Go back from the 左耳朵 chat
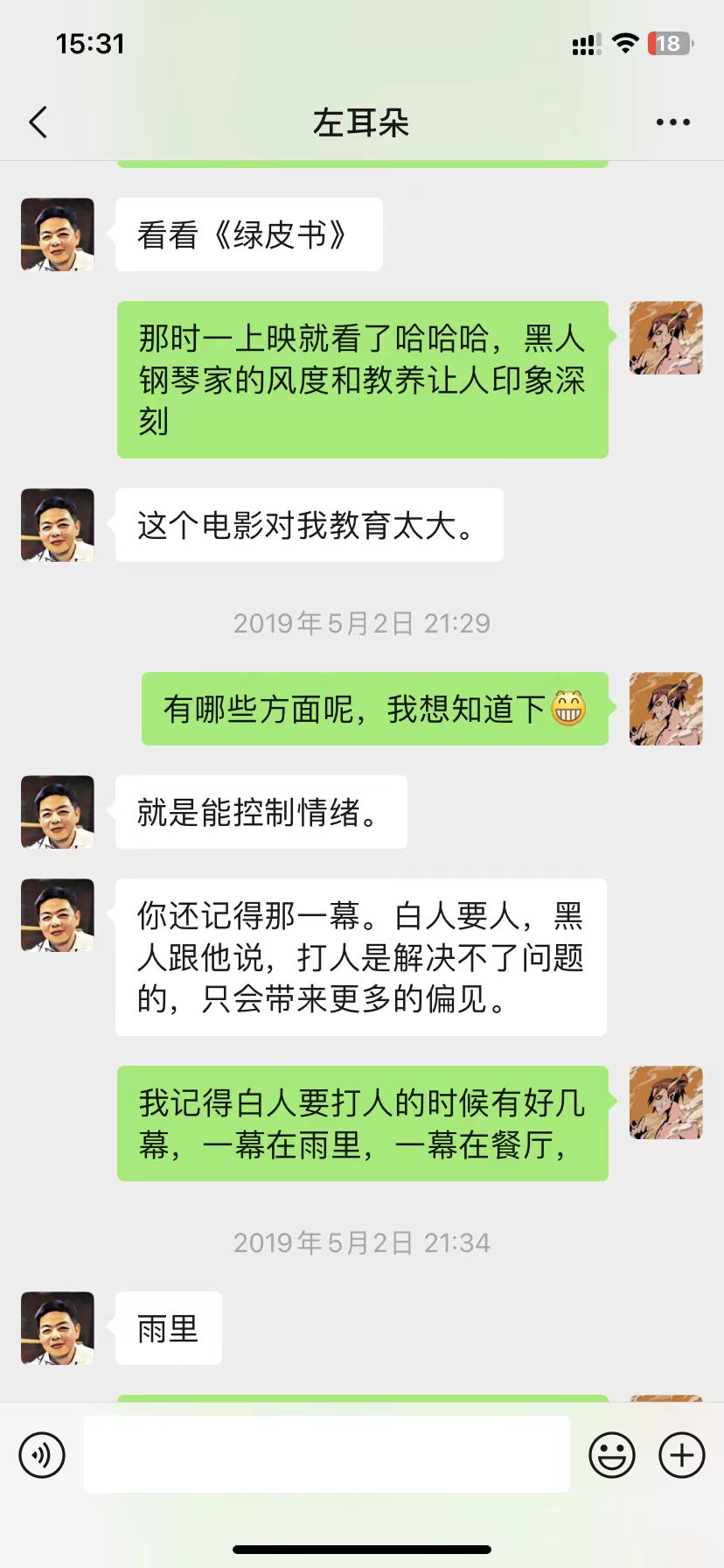Screen dimensions: 724x1568 38,122
